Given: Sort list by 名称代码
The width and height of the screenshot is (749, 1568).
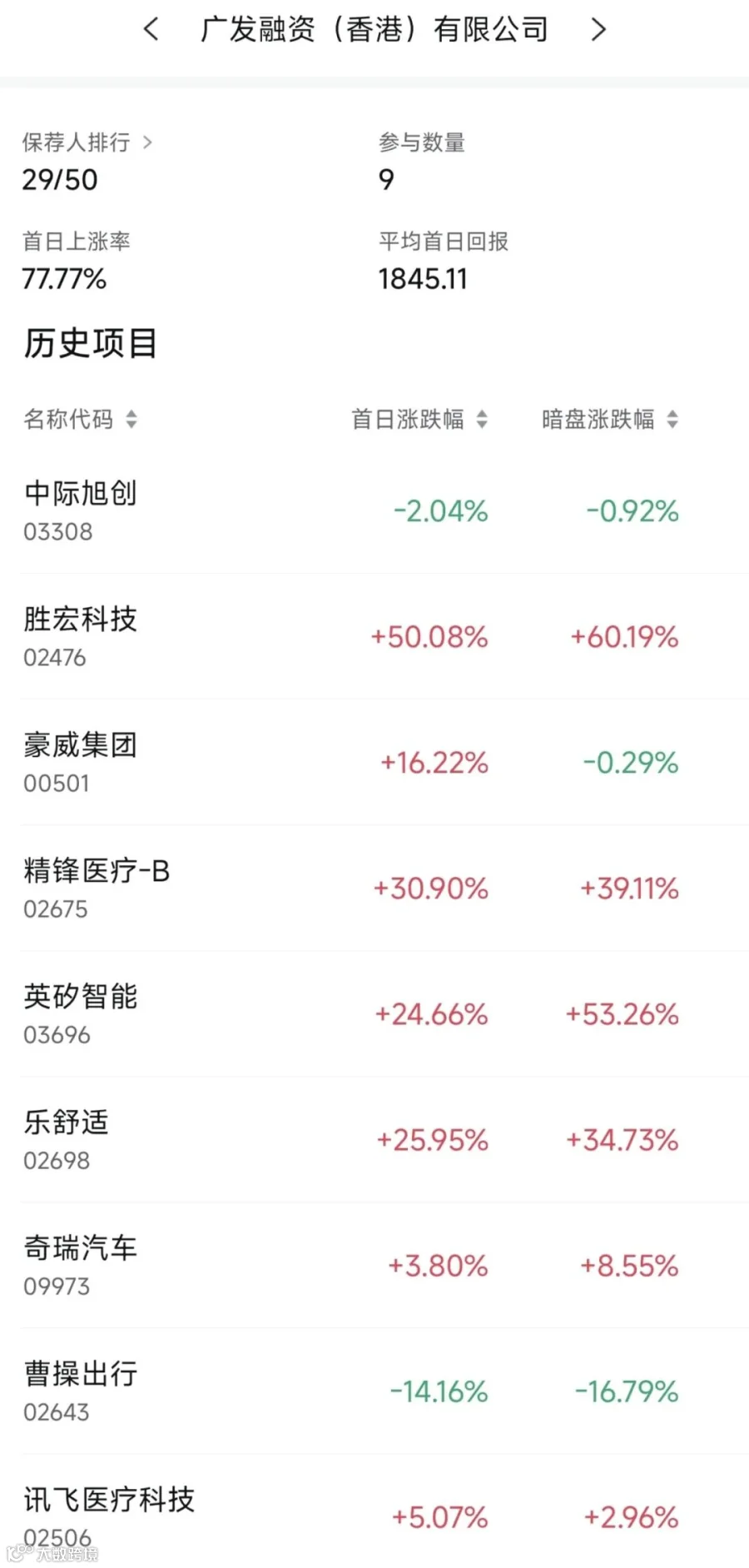Looking at the screenshot, I should (81, 419).
